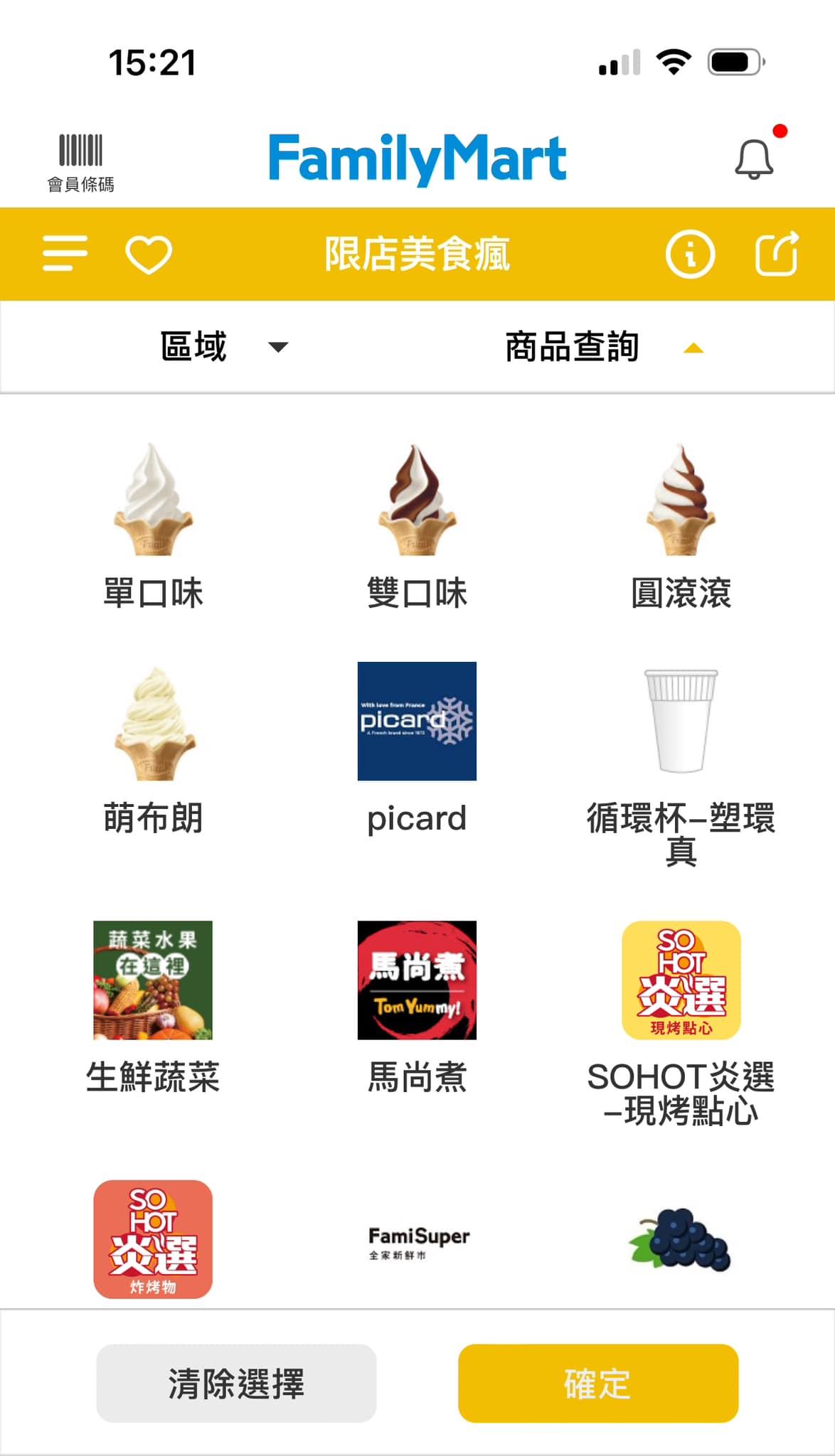Confirm selection with 確定
Image resolution: width=835 pixels, height=1456 pixels.
click(x=597, y=1383)
